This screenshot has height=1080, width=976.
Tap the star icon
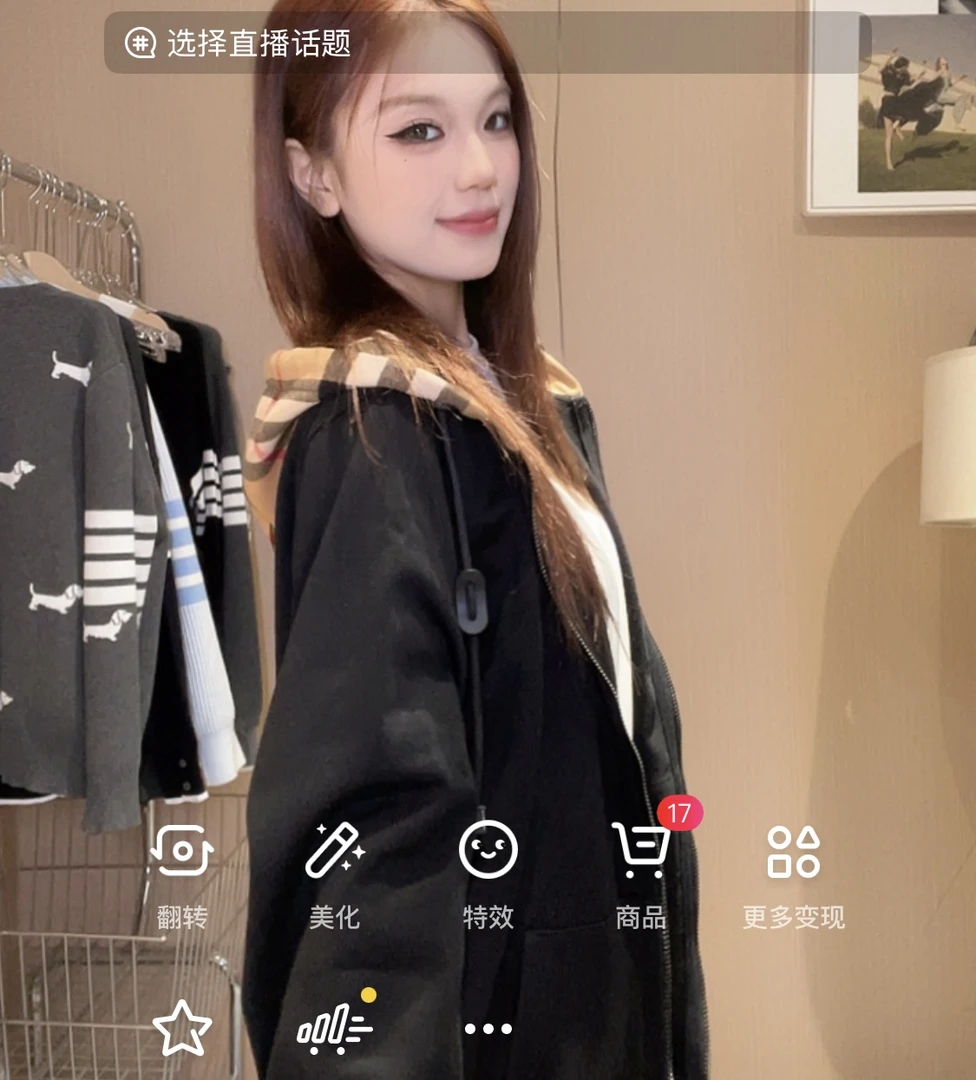click(x=182, y=1028)
